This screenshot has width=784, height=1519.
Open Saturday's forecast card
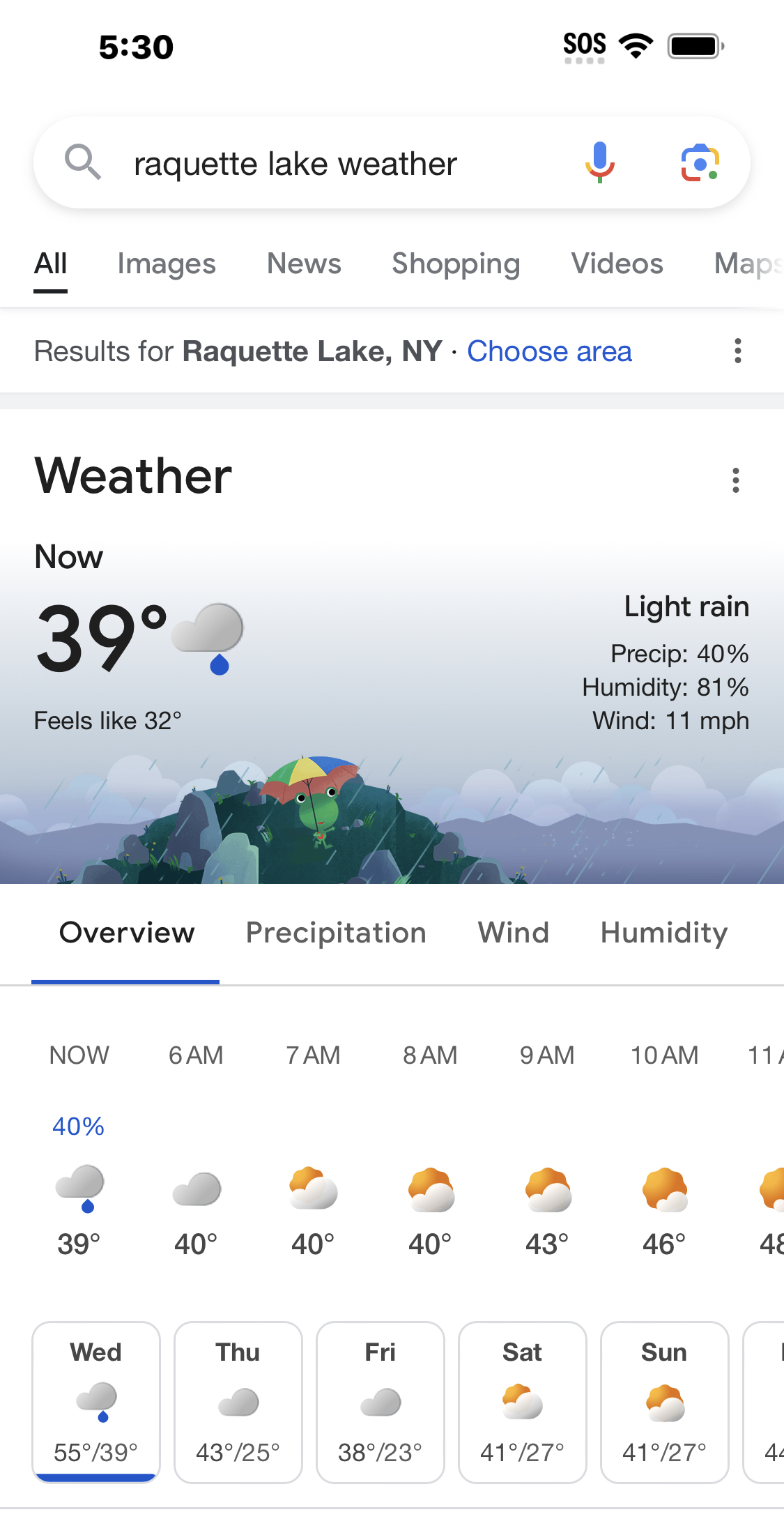pos(523,1403)
